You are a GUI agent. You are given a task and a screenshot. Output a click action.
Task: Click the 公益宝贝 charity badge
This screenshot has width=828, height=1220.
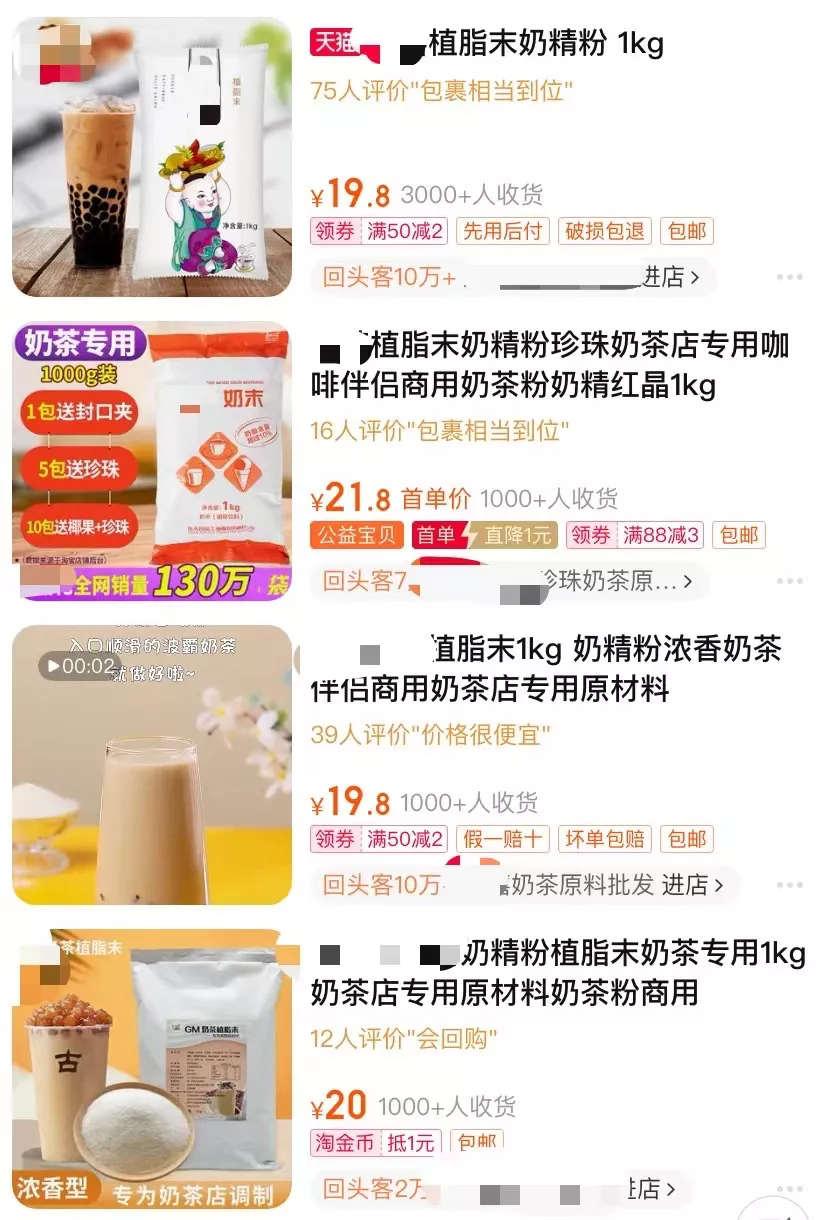356,536
